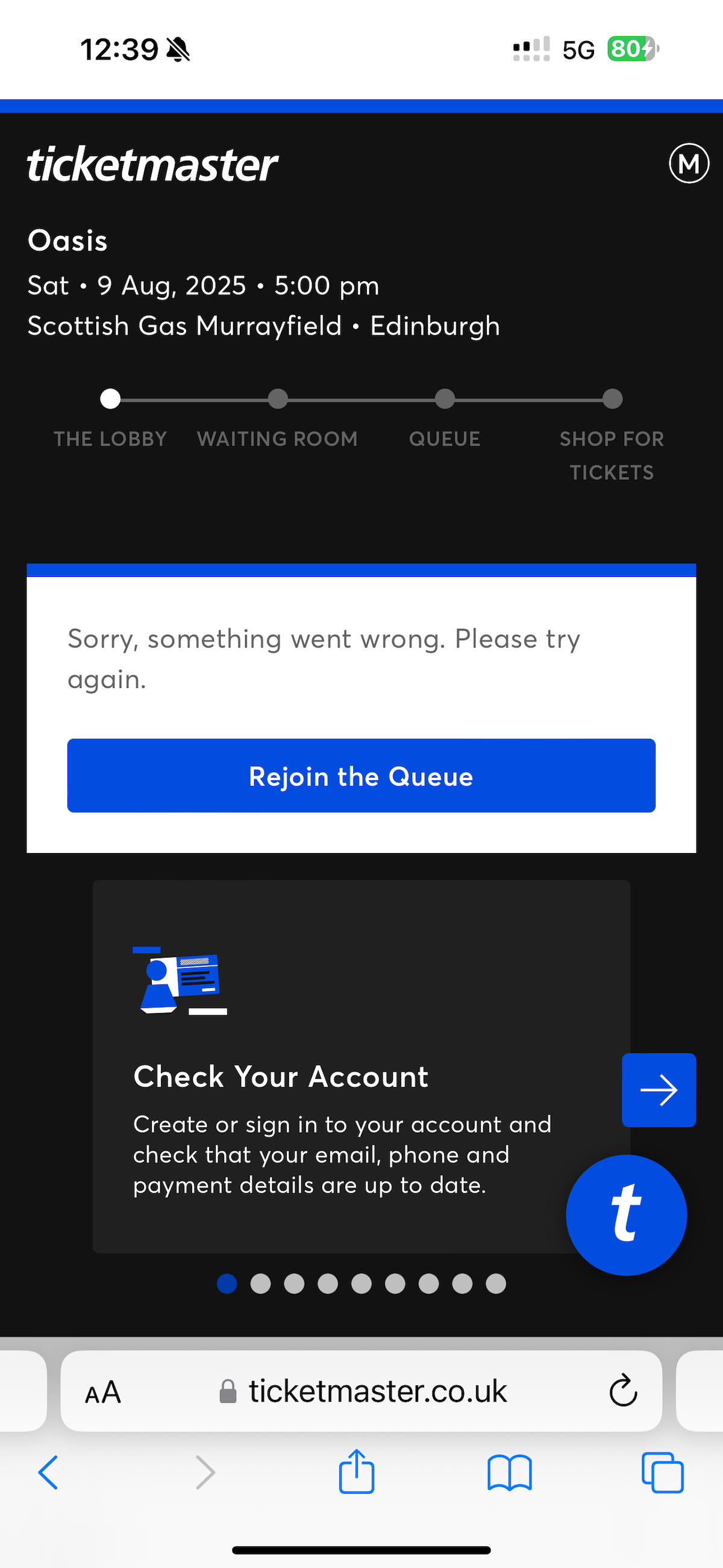Share this page from Safari toolbar
The image size is (723, 1568).
pyautogui.click(x=357, y=1472)
